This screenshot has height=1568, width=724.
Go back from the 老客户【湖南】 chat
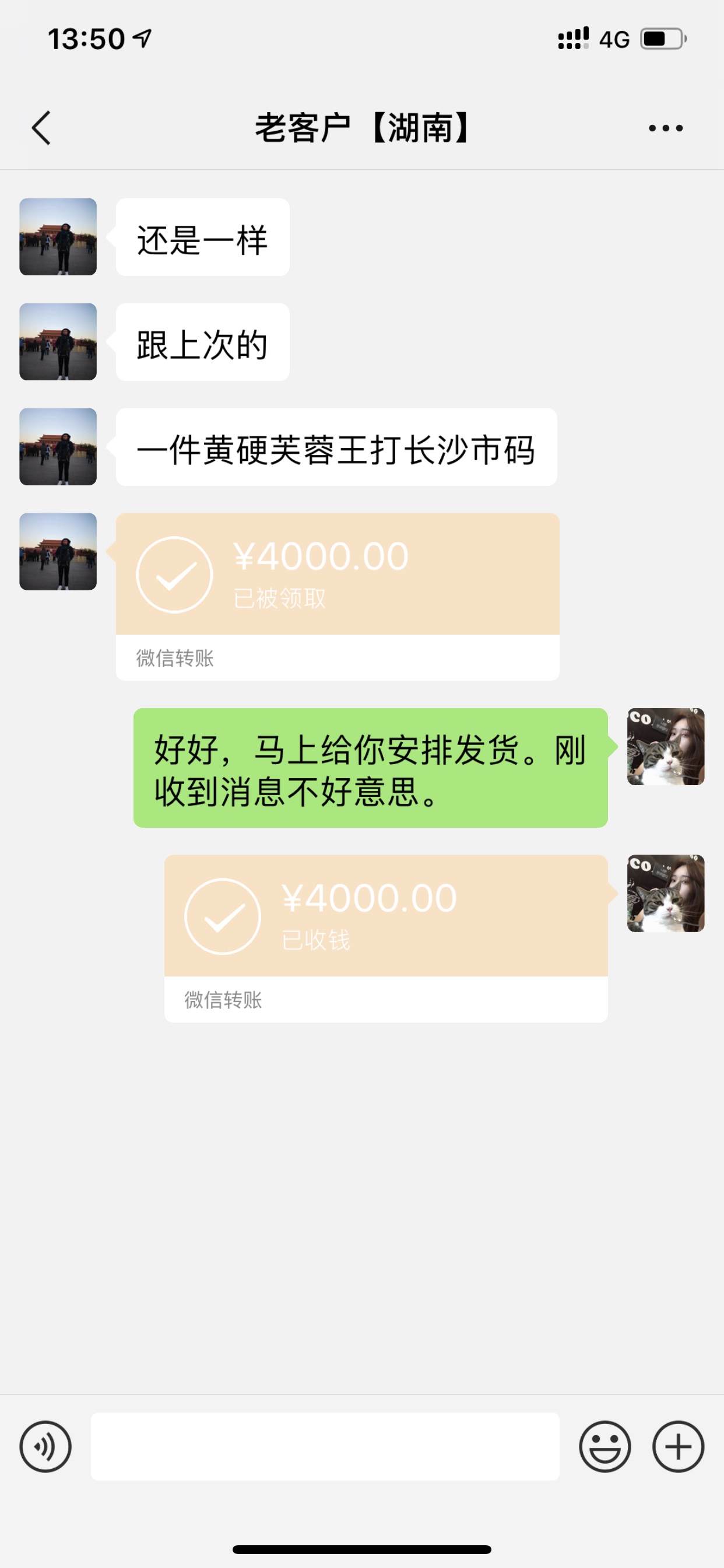(x=41, y=128)
